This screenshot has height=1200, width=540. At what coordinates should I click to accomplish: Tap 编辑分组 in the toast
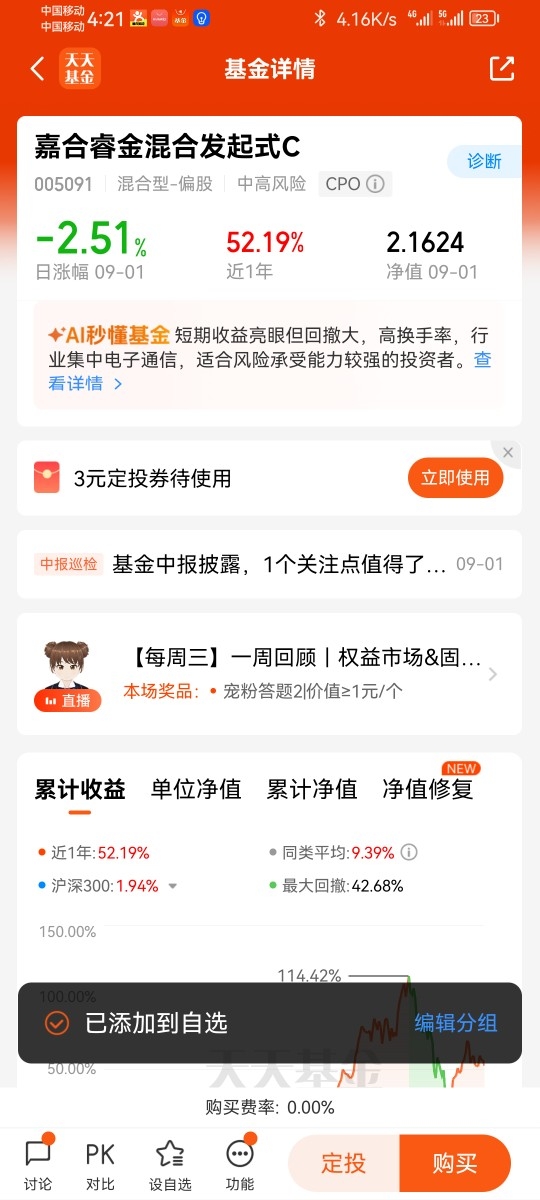(x=456, y=1023)
